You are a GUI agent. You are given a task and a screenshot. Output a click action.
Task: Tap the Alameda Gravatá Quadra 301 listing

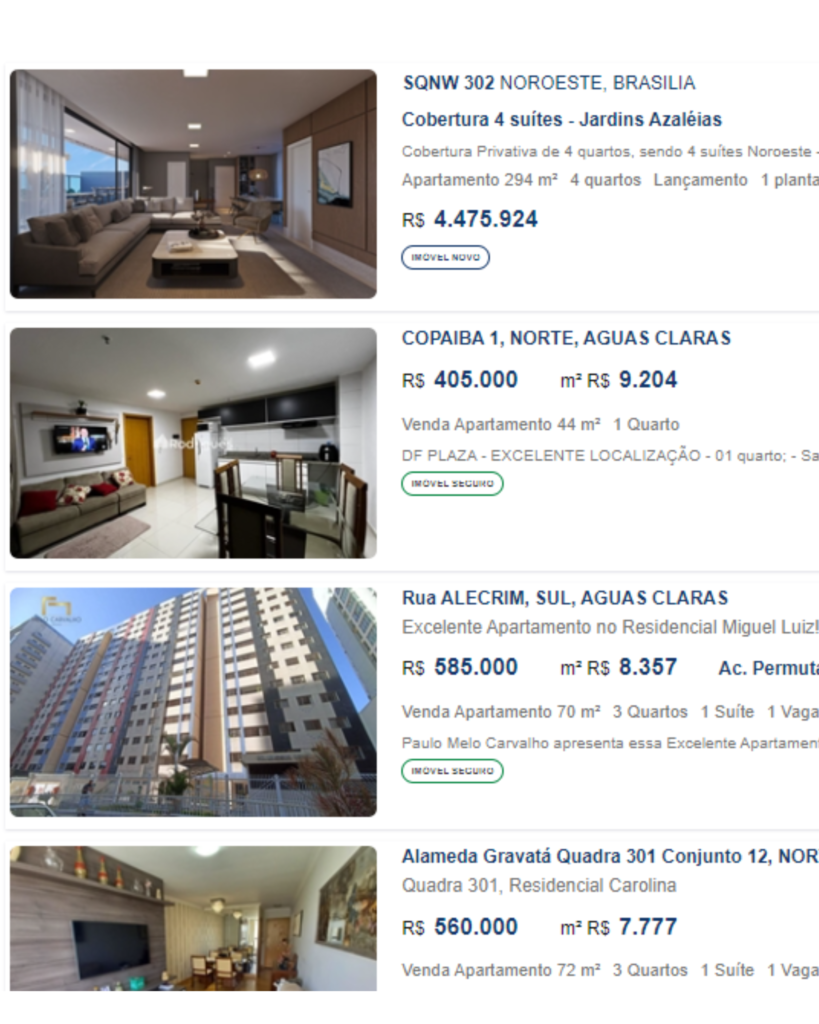608,857
